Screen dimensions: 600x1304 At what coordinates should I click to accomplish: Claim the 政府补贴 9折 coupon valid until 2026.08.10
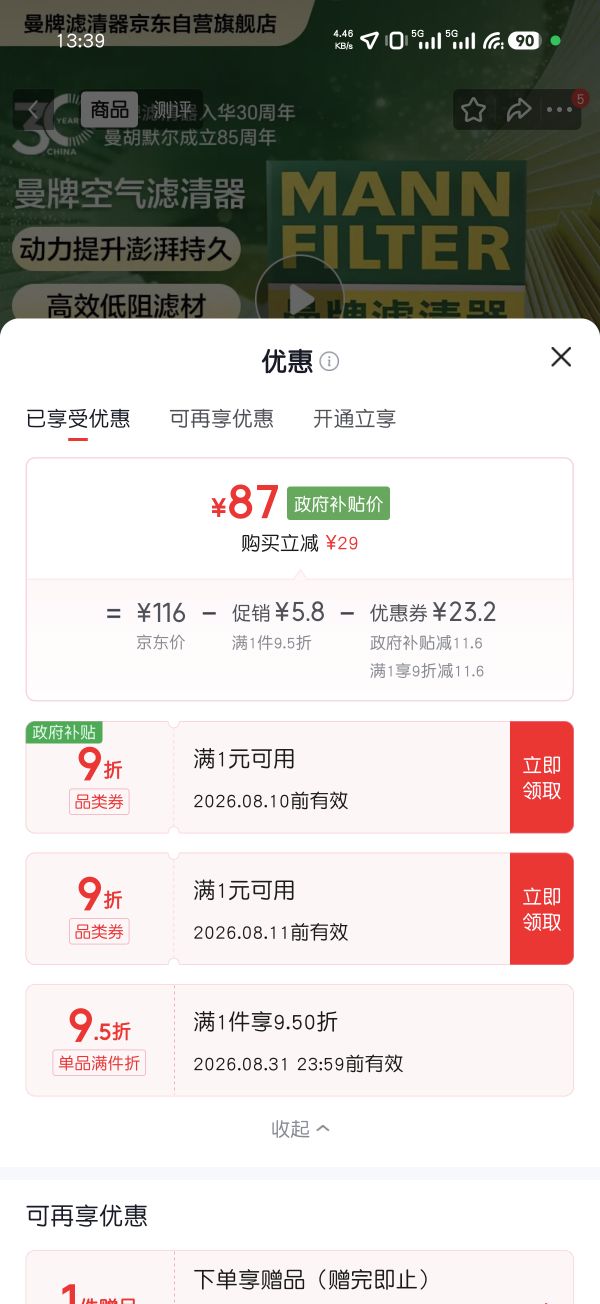tap(542, 777)
